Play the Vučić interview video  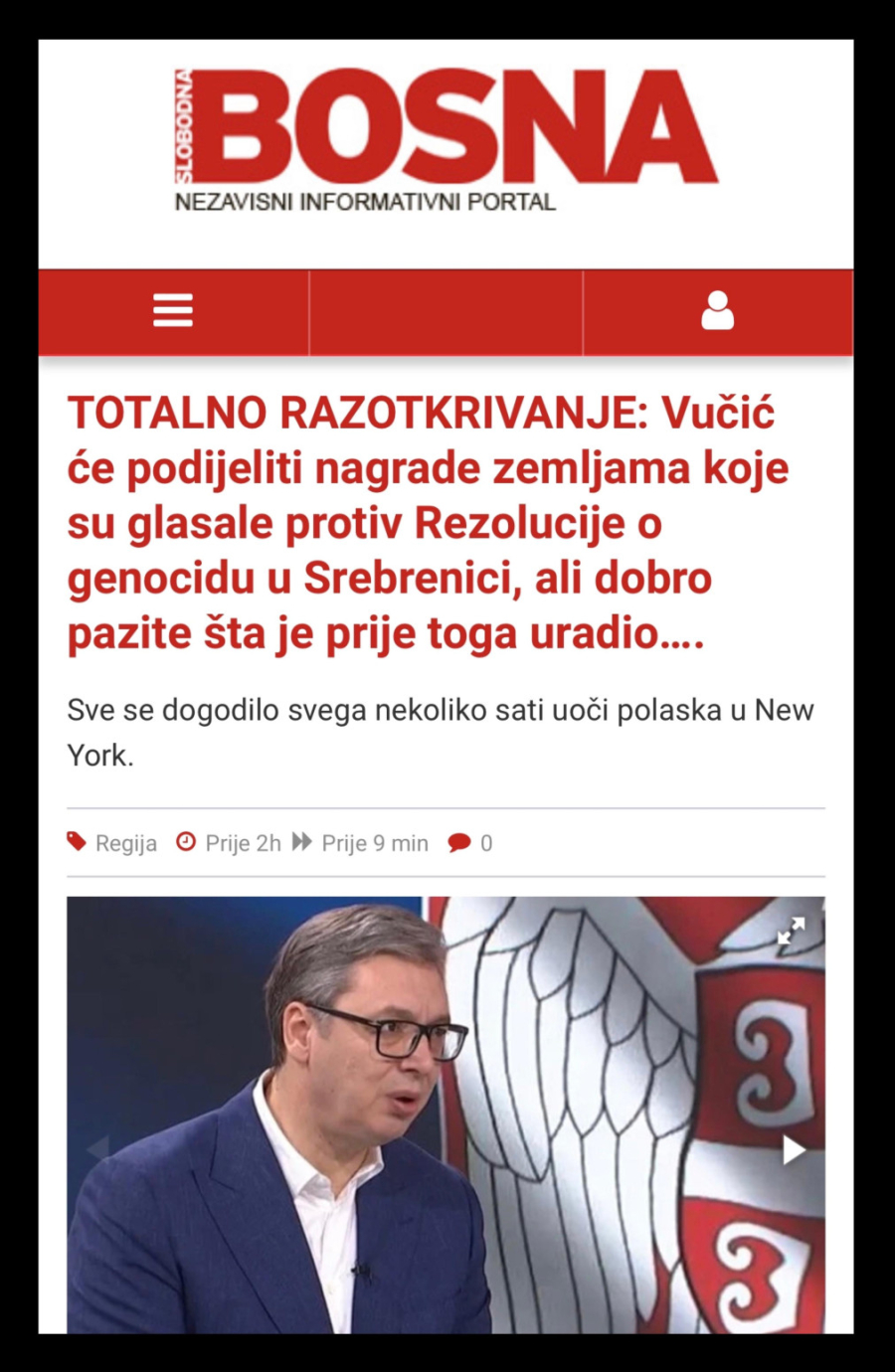pos(793,1151)
